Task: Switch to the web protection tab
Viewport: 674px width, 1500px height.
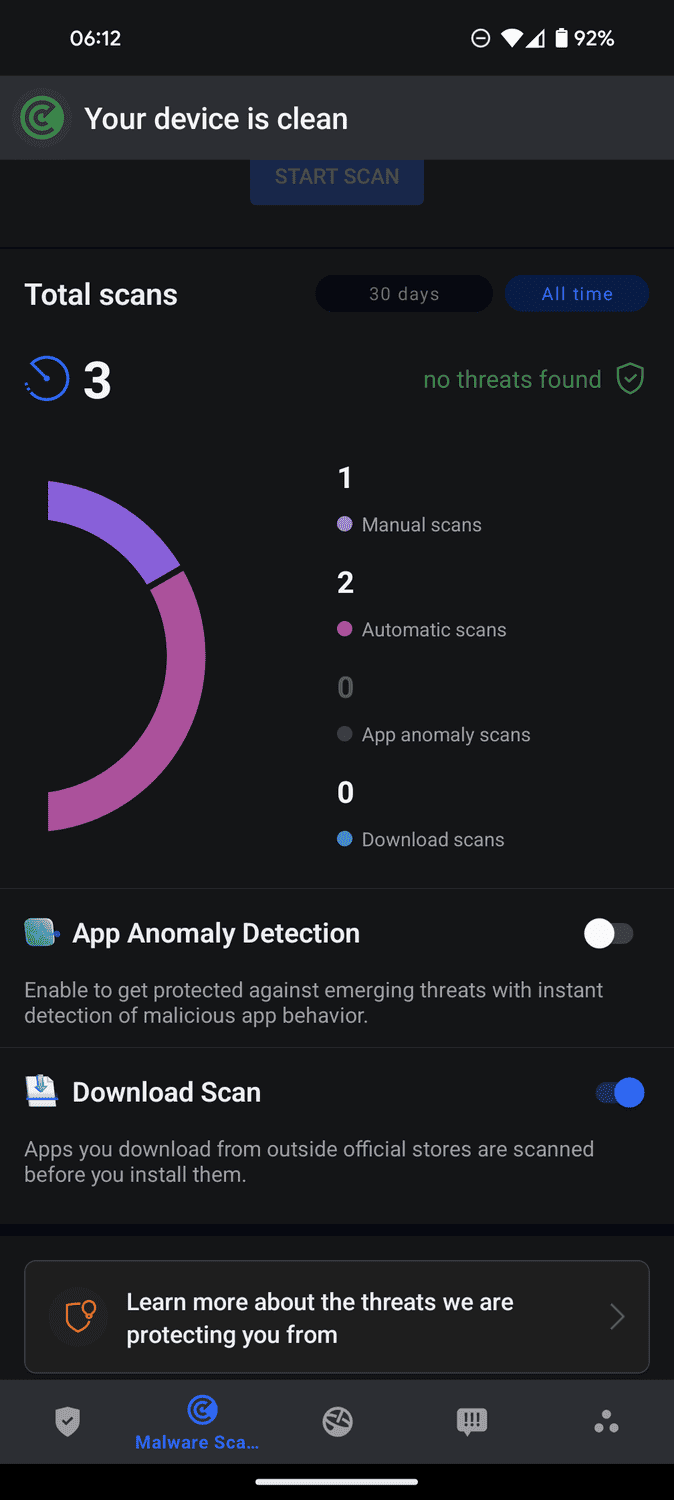Action: [337, 1421]
